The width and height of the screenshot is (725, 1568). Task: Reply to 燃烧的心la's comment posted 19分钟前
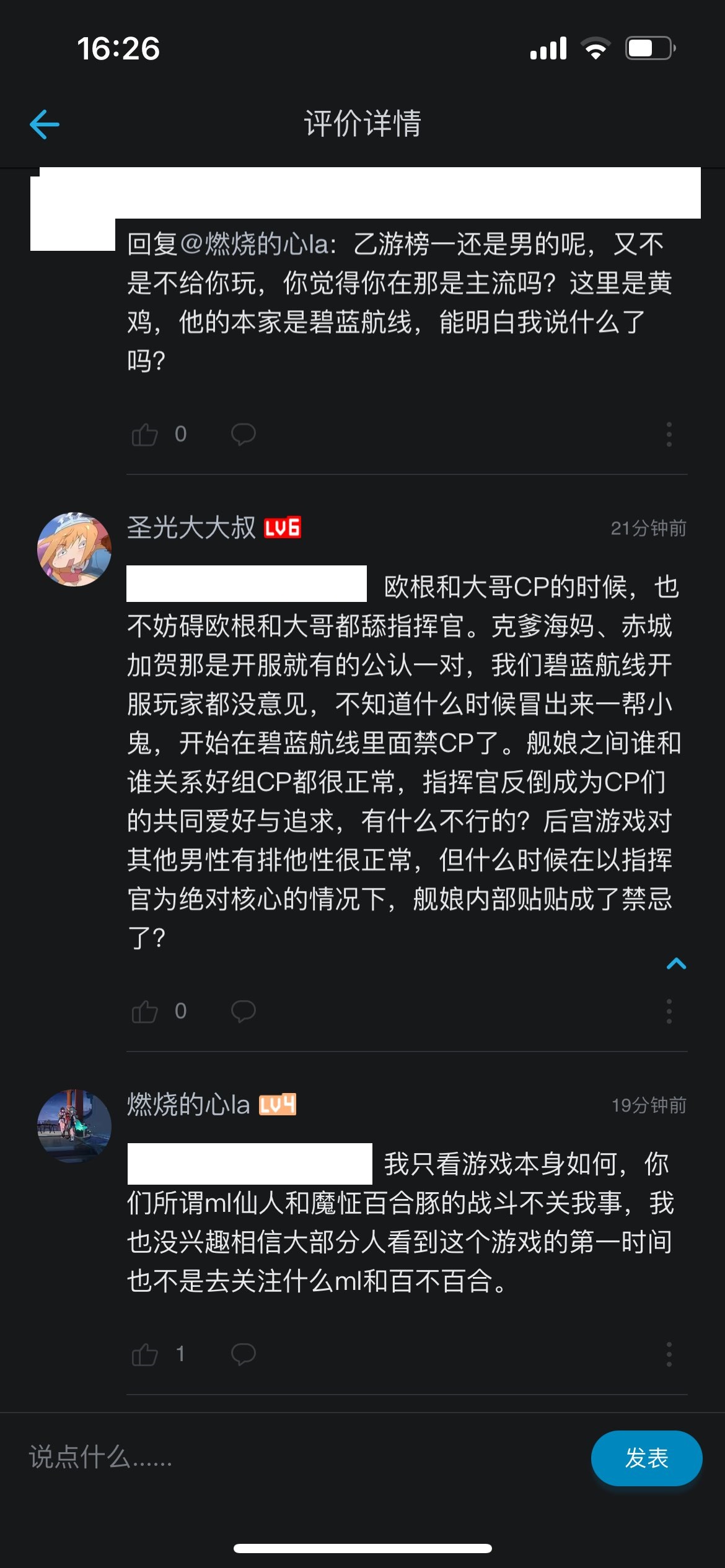[x=243, y=1354]
